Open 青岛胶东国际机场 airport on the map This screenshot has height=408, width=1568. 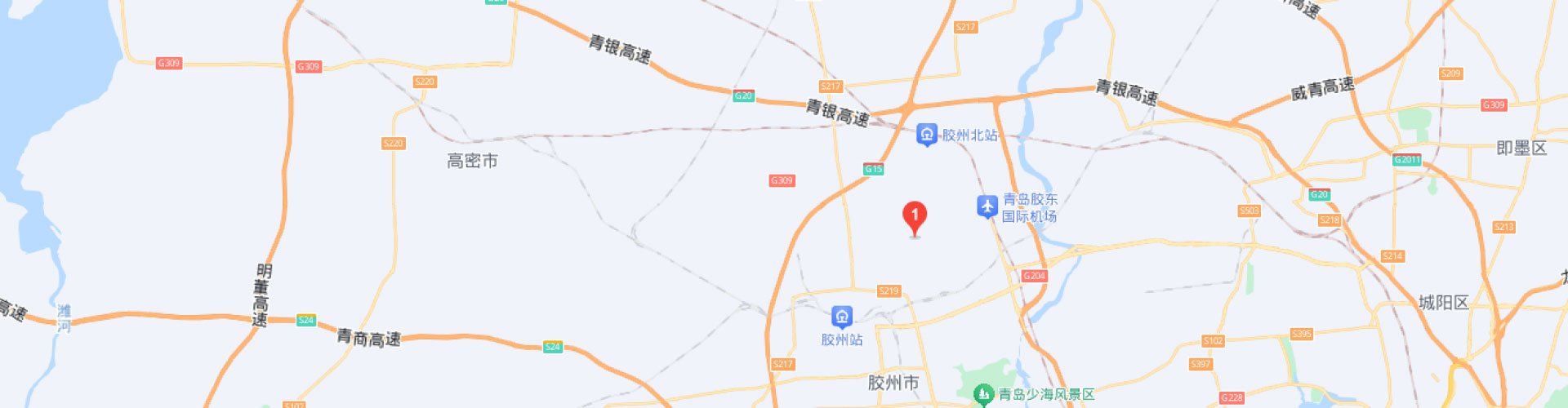click(987, 206)
